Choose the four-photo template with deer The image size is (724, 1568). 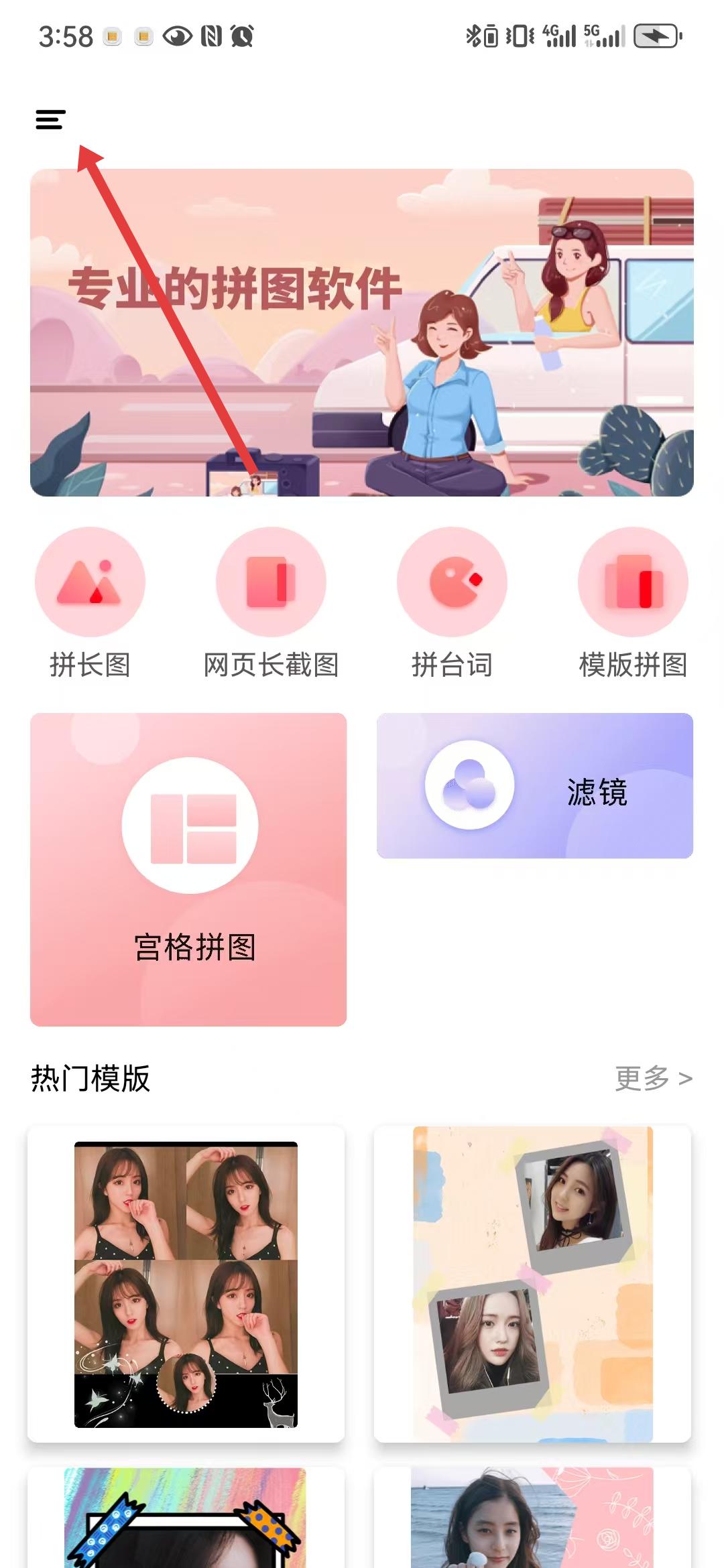(186, 1284)
